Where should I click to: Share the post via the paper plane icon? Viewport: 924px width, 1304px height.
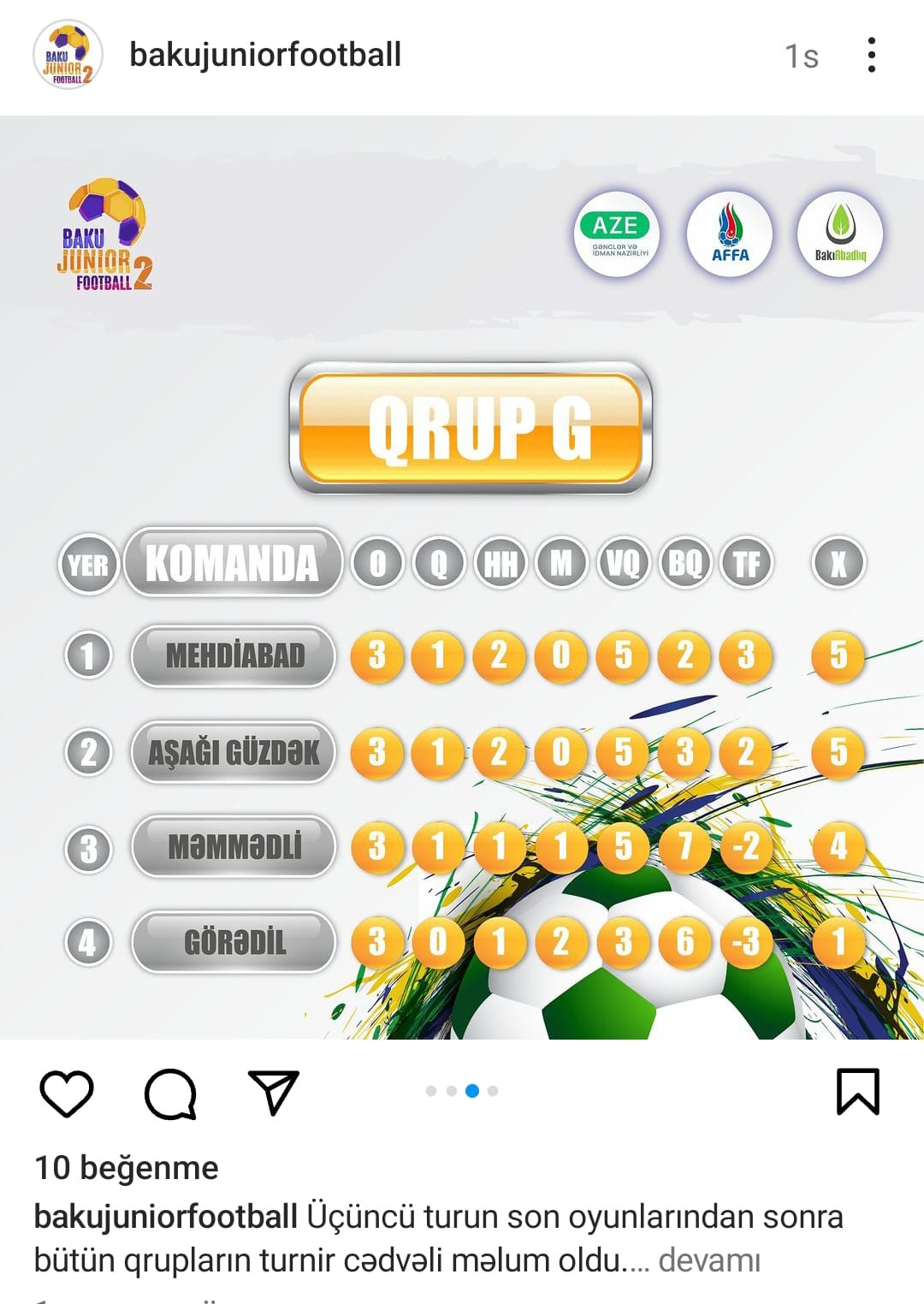pyautogui.click(x=274, y=1093)
